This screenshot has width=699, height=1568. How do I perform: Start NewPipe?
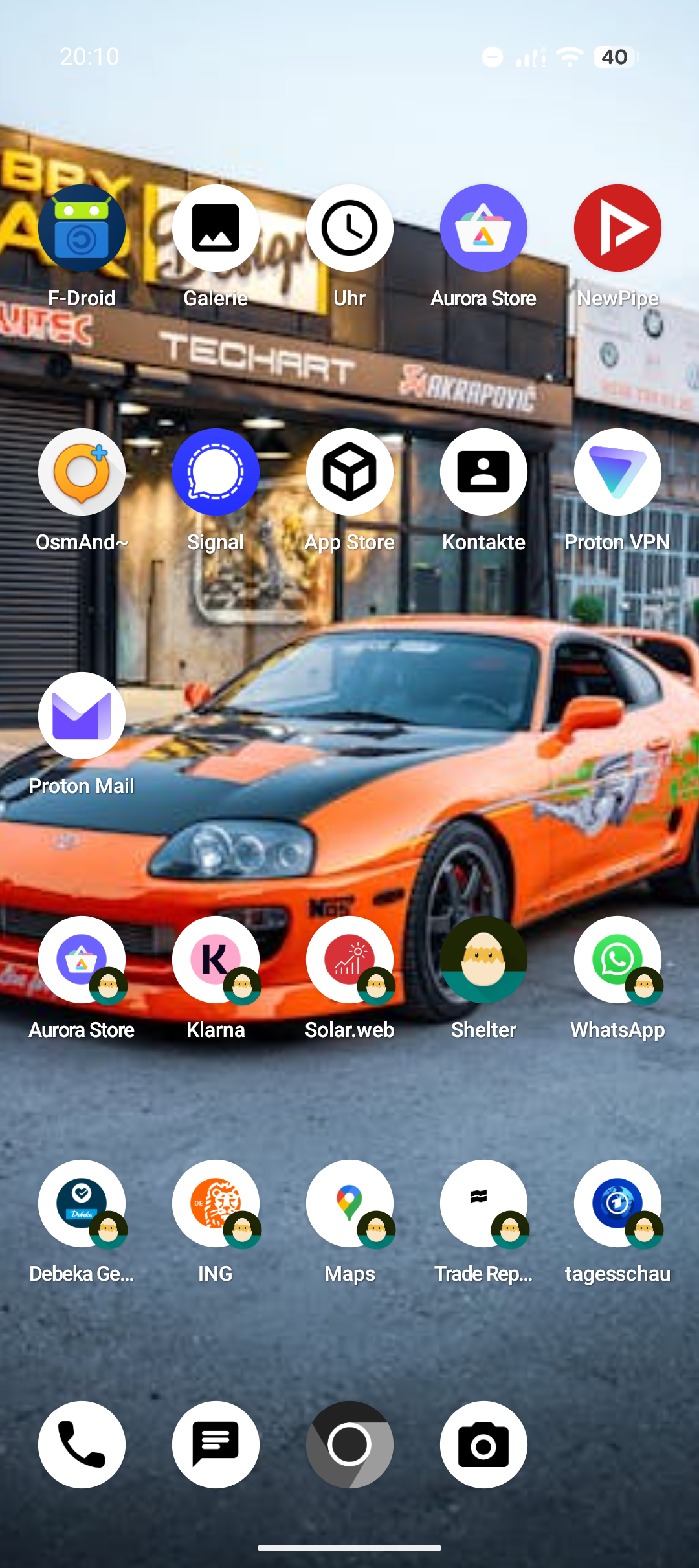tap(617, 228)
